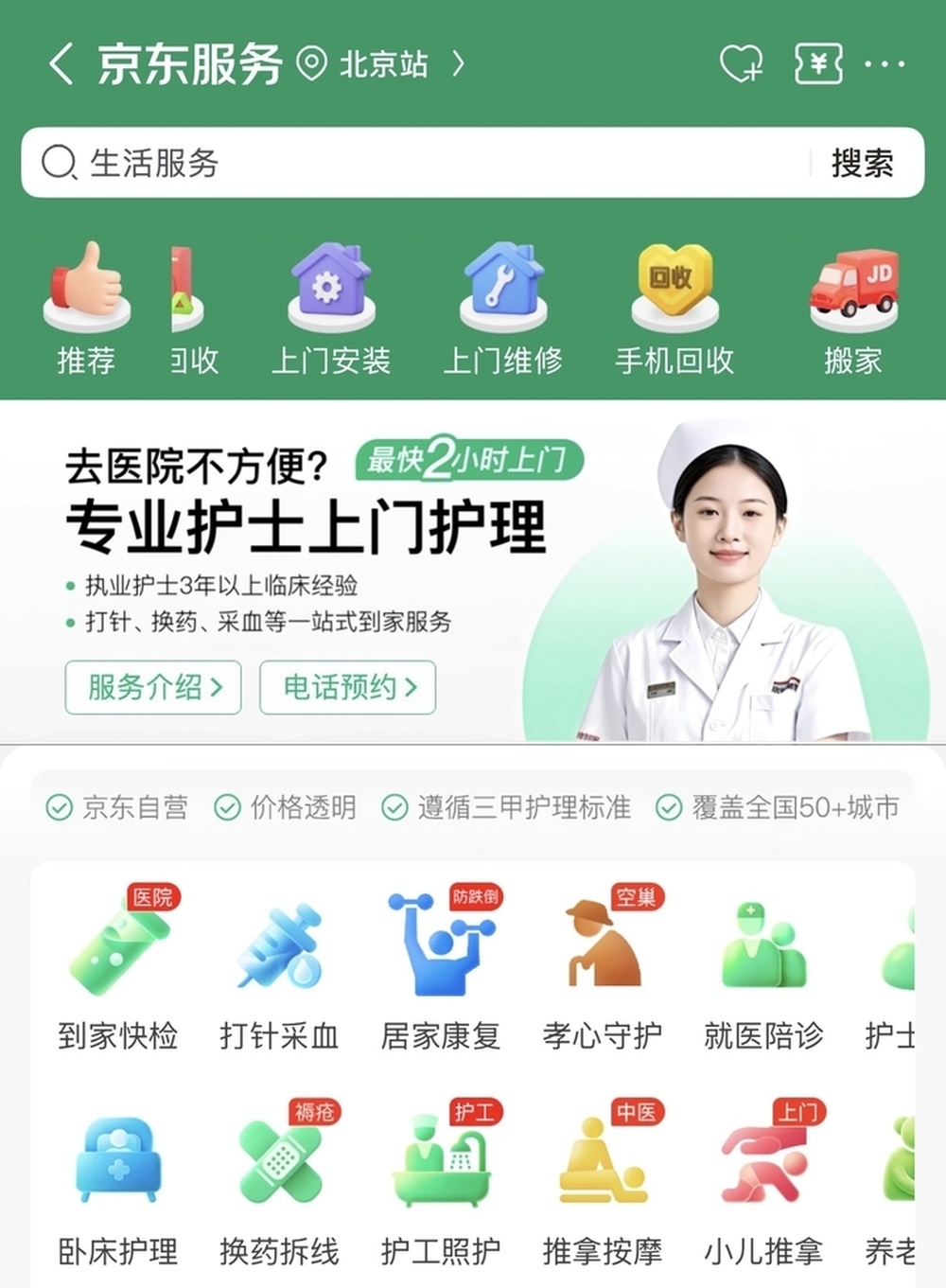Image resolution: width=946 pixels, height=1288 pixels.
Task: Select the 手机回收 category
Action: 674,309
